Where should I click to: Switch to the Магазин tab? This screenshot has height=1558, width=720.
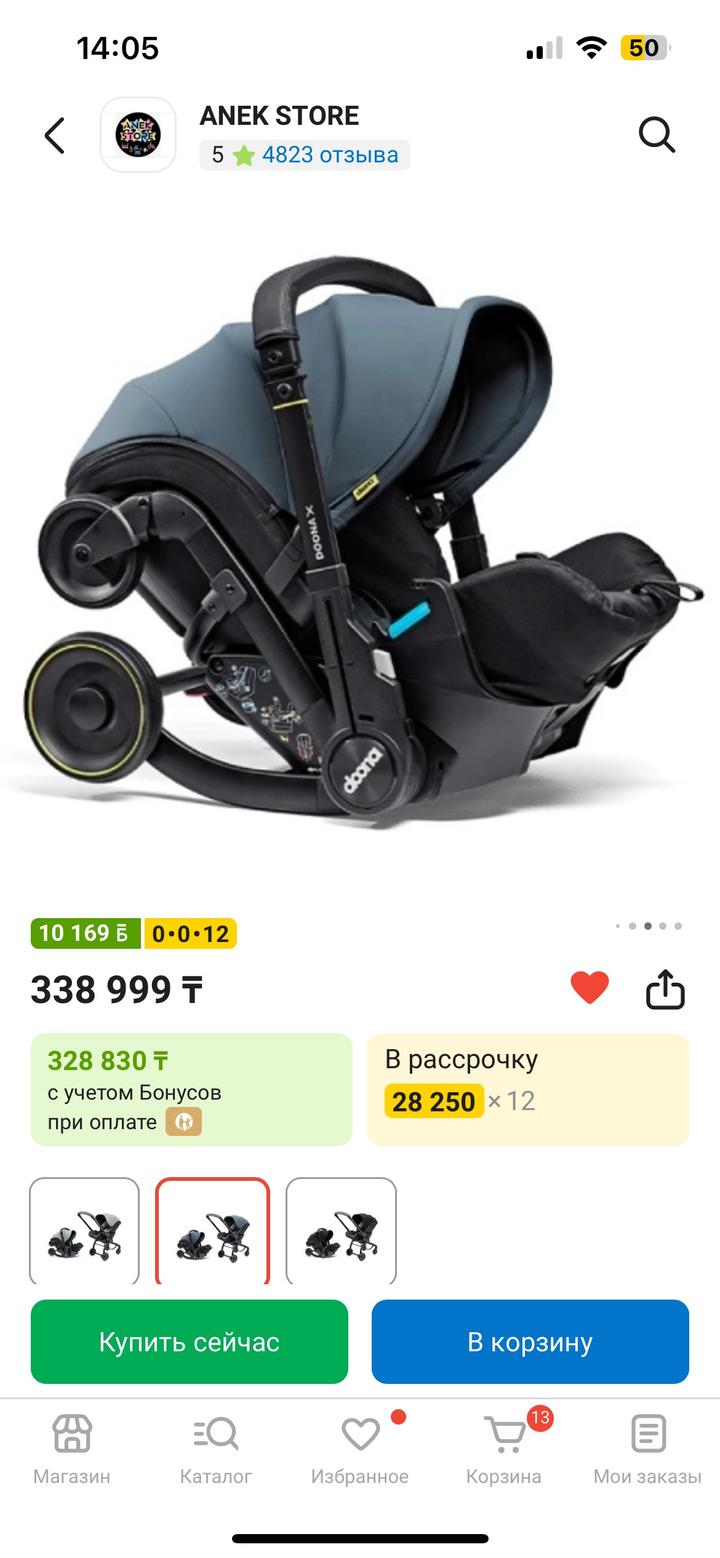click(x=72, y=1448)
